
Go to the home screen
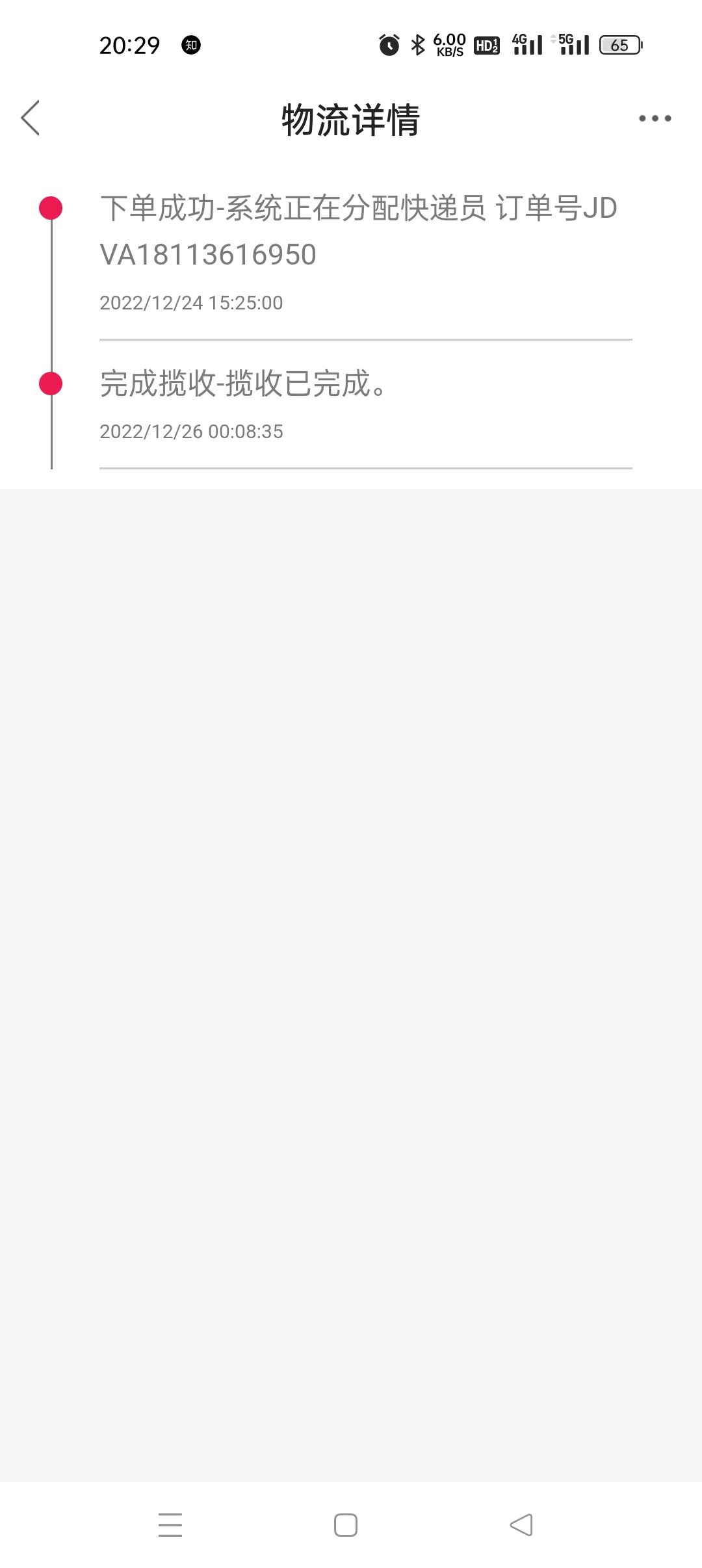click(346, 1524)
